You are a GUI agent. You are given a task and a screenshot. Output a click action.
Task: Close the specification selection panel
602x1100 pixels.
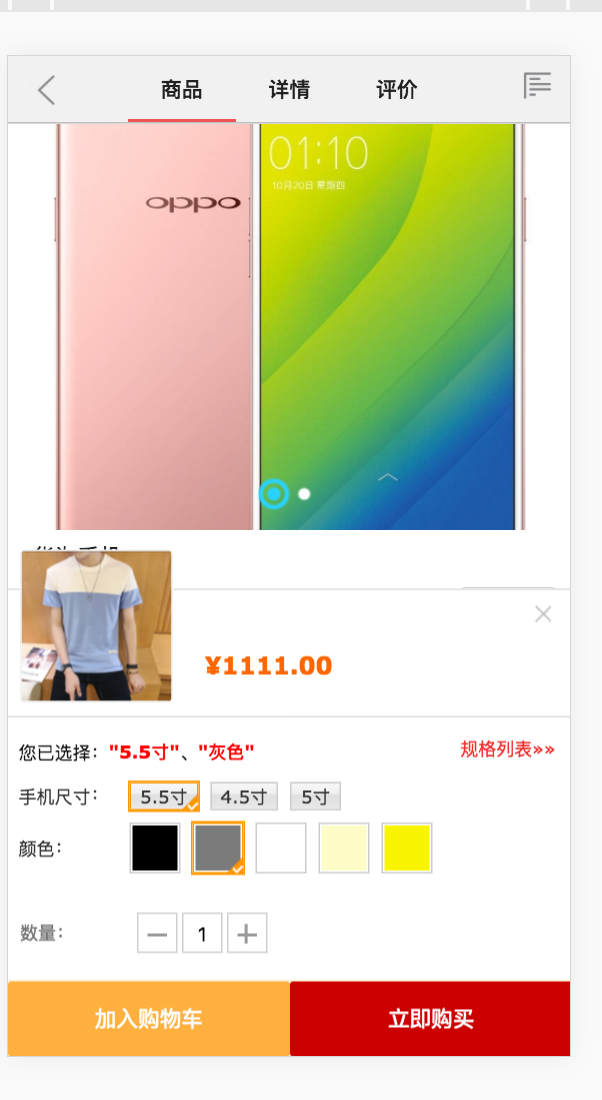543,614
